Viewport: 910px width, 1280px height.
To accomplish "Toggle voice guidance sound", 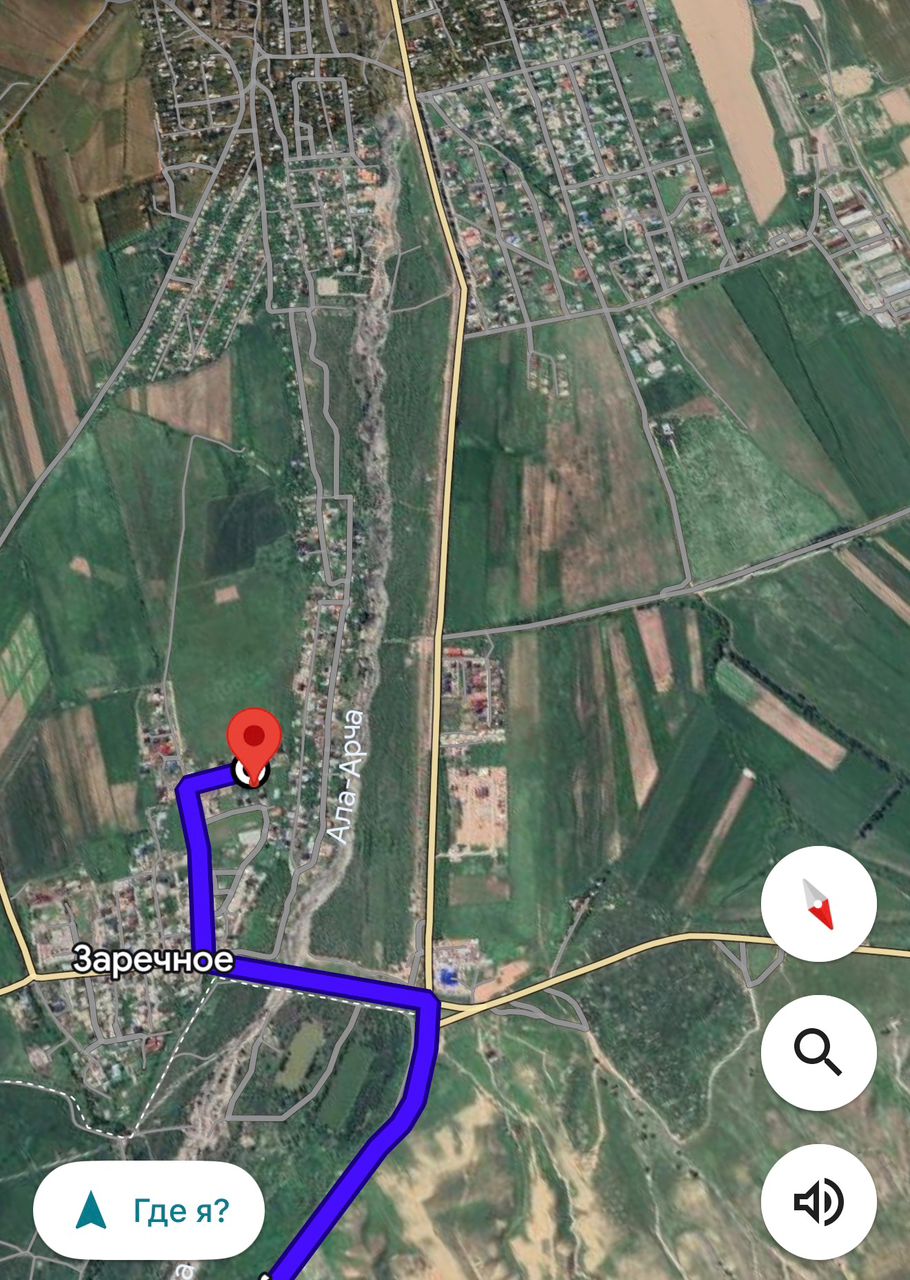I will (819, 1202).
